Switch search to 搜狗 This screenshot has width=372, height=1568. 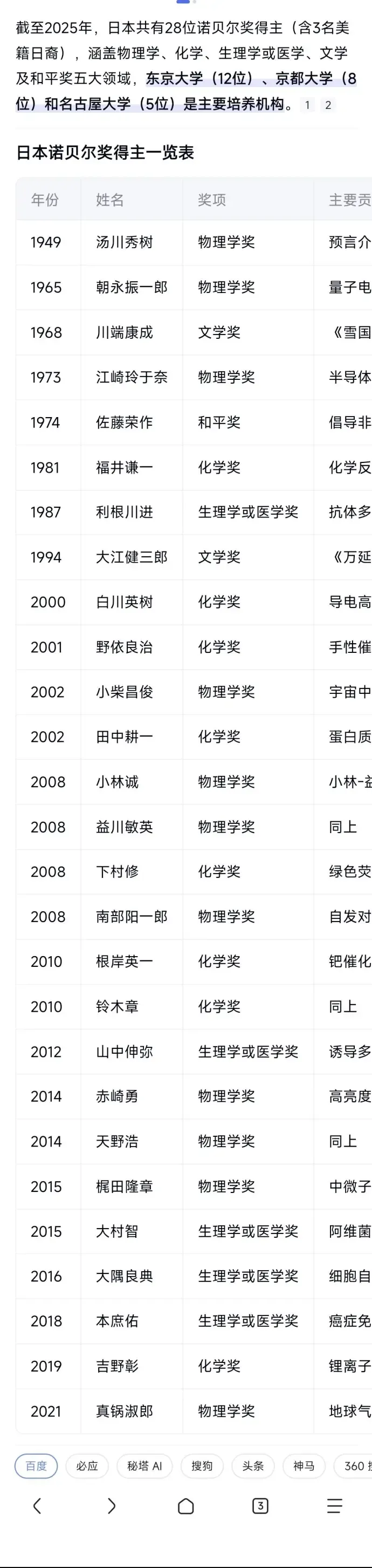click(202, 1465)
